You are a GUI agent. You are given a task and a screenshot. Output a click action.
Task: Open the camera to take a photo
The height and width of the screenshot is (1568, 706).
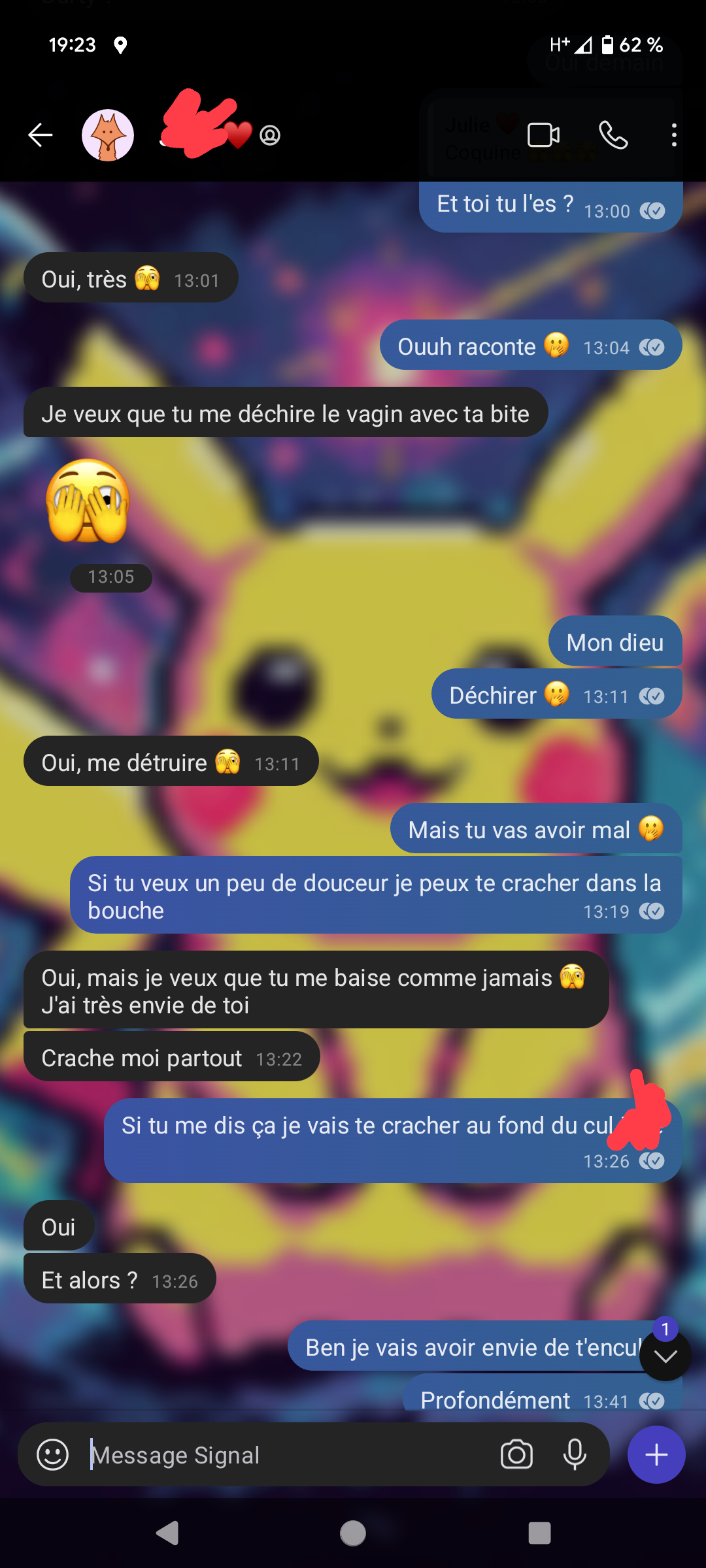coord(516,1455)
